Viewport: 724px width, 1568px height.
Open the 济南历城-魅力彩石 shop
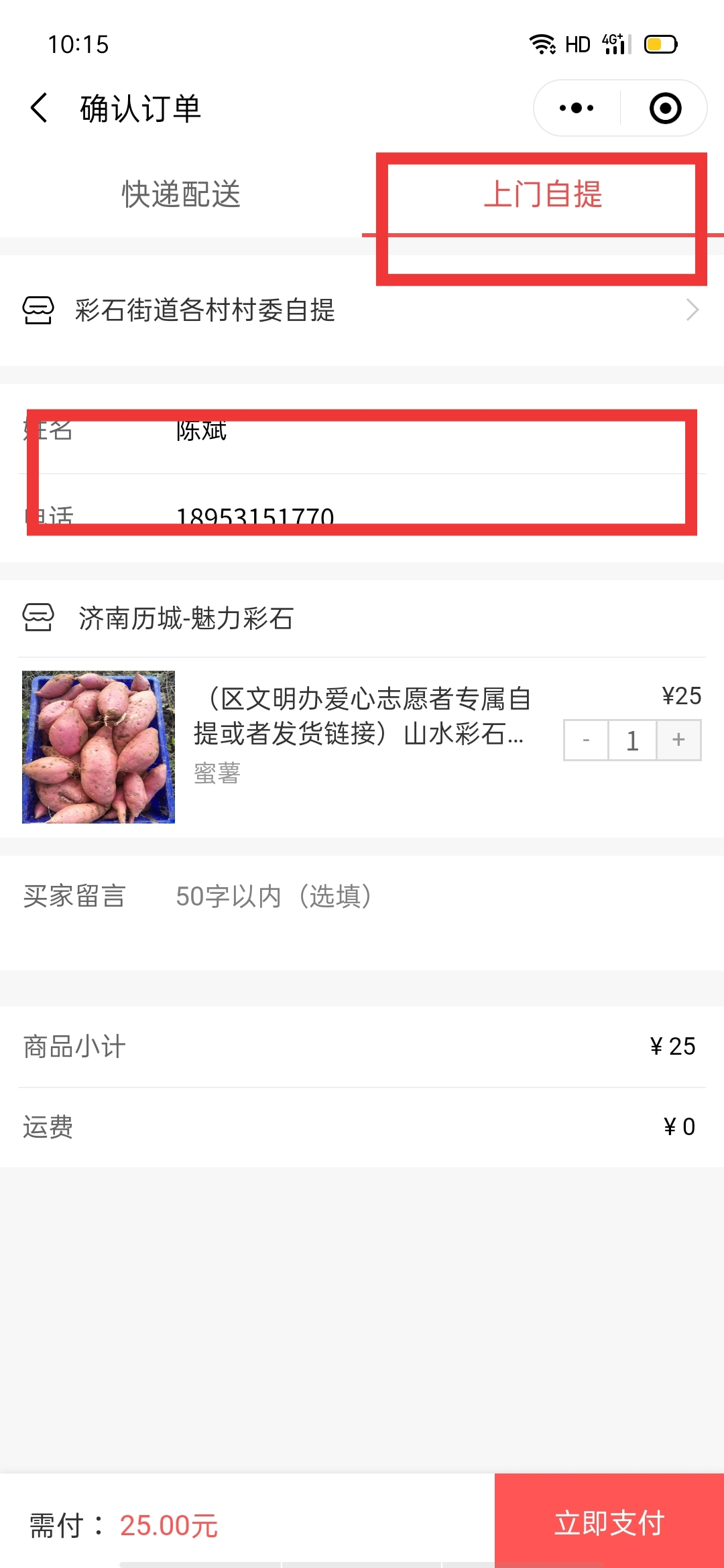click(186, 618)
